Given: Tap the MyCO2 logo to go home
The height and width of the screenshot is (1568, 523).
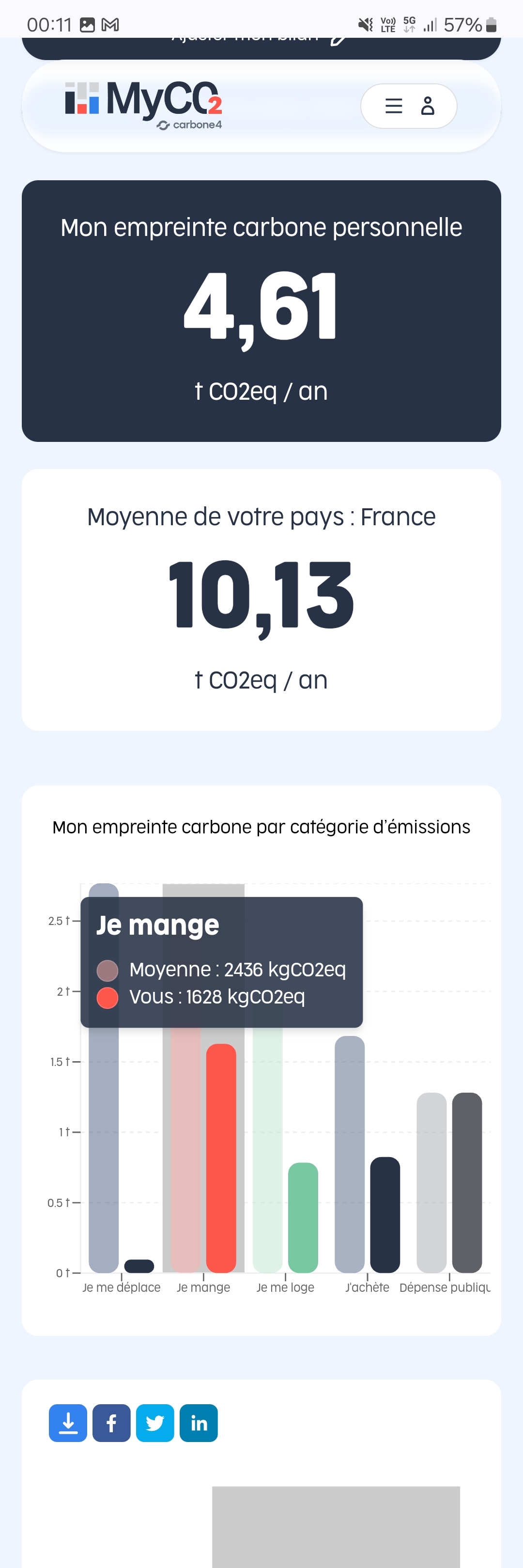Looking at the screenshot, I should pos(143,104).
